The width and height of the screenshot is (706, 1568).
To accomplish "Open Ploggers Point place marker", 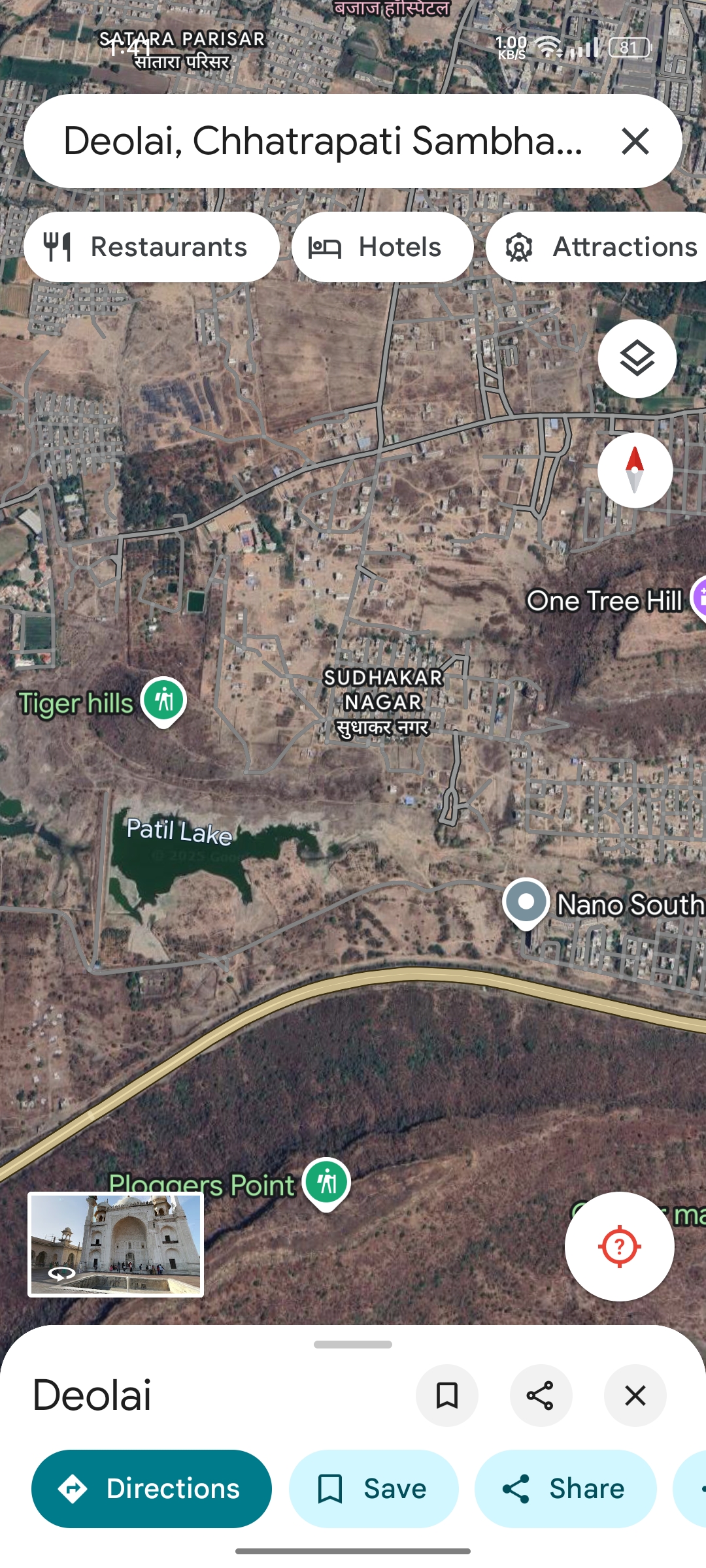I will point(327,1182).
